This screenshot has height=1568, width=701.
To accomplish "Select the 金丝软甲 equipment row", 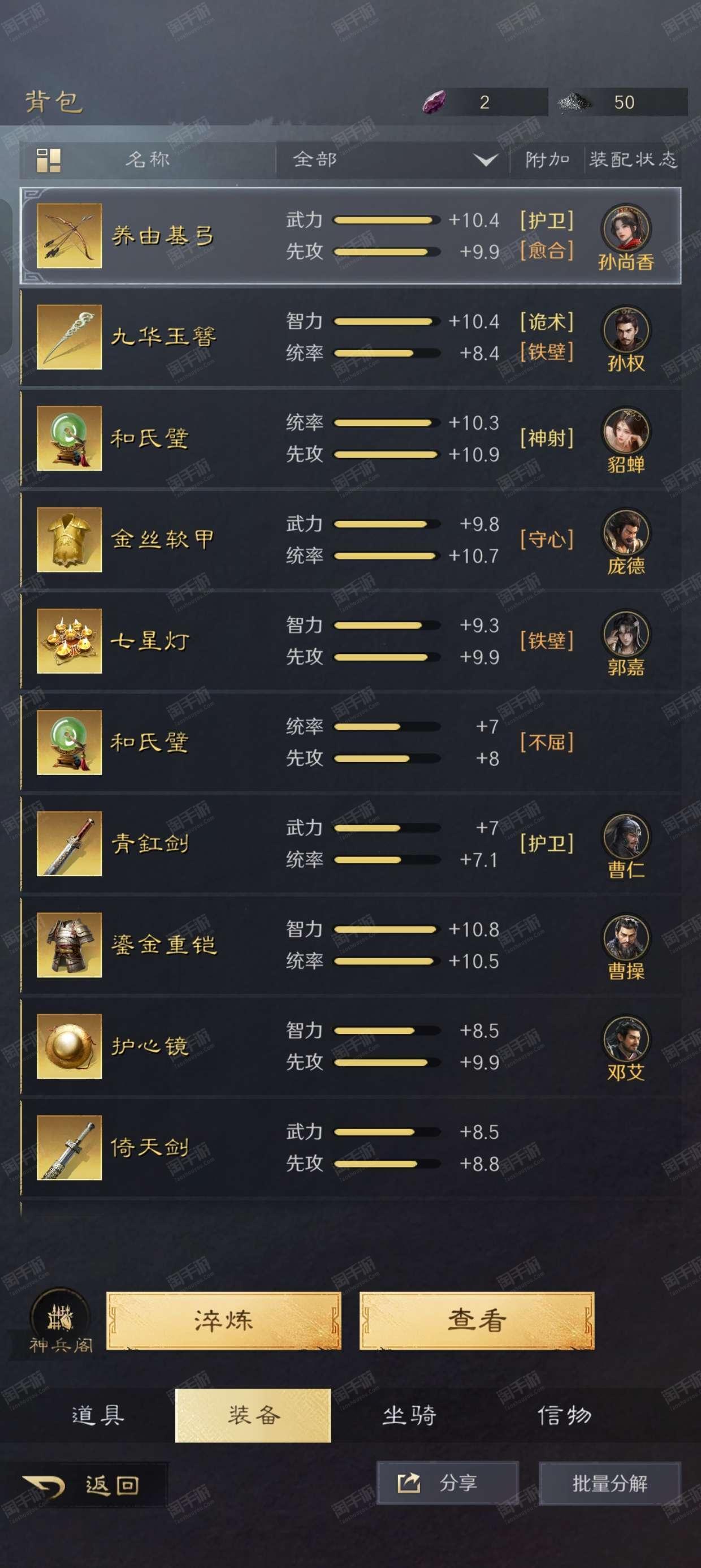I will click(x=350, y=539).
